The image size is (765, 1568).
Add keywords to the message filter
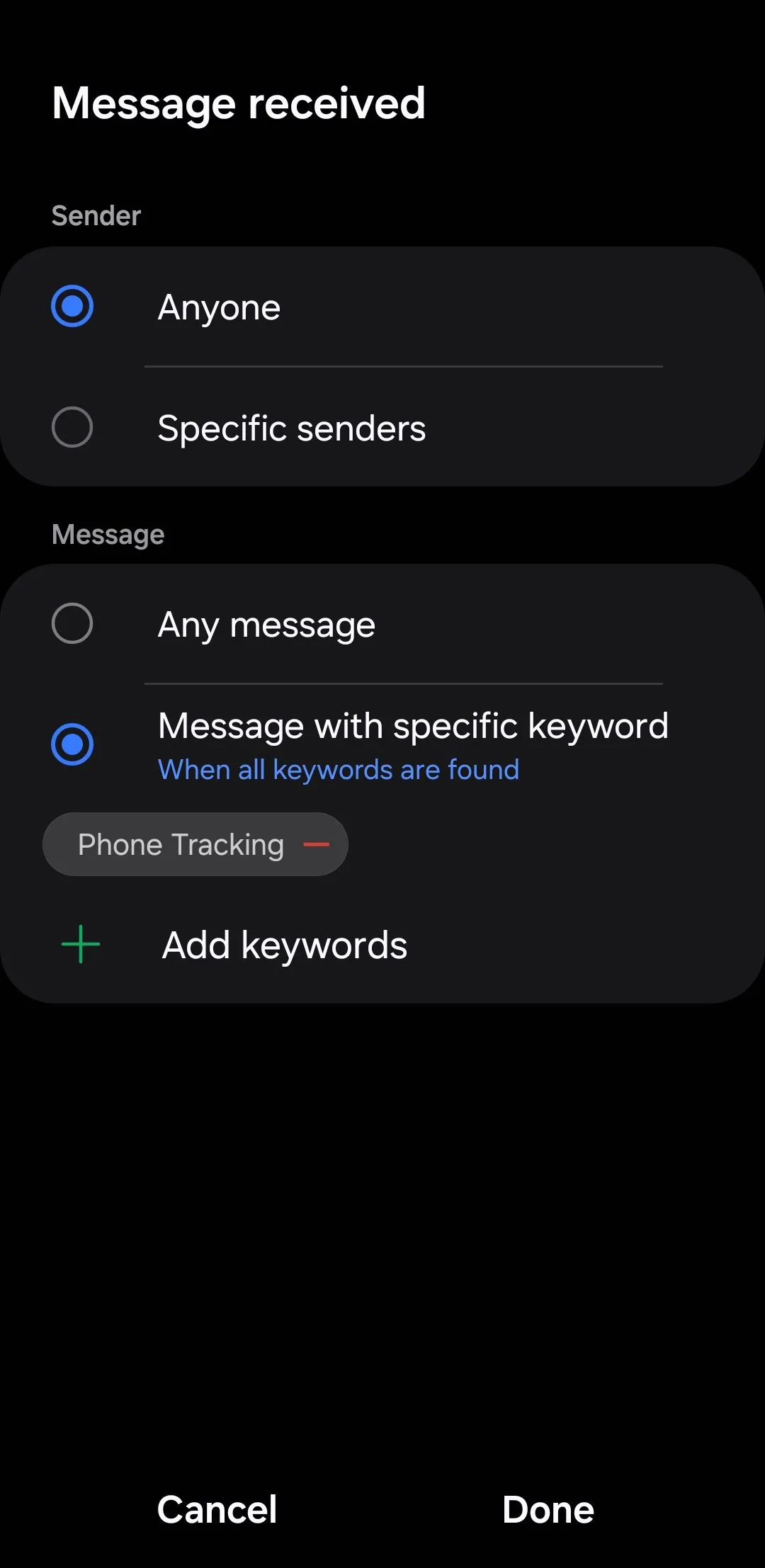click(x=283, y=945)
